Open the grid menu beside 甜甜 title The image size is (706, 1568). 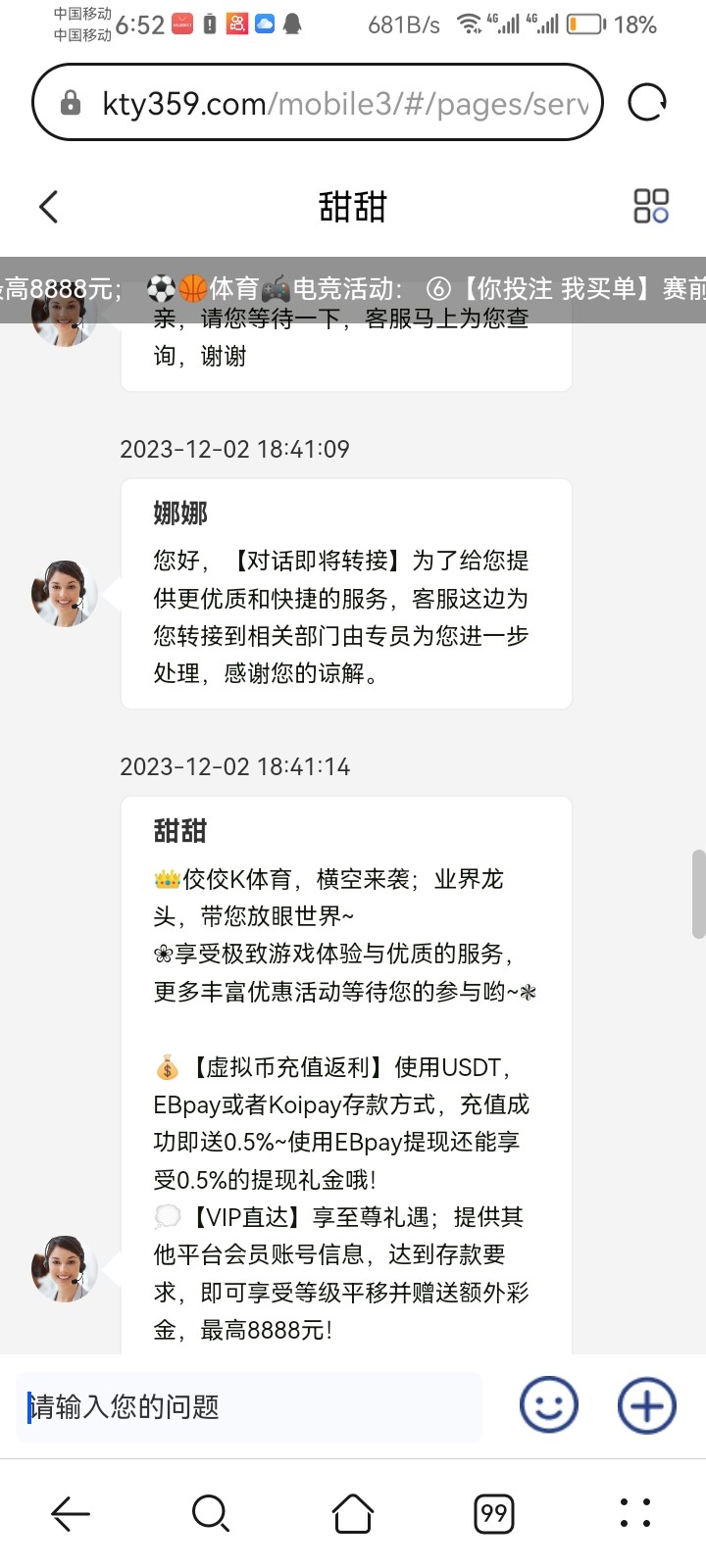coord(649,207)
